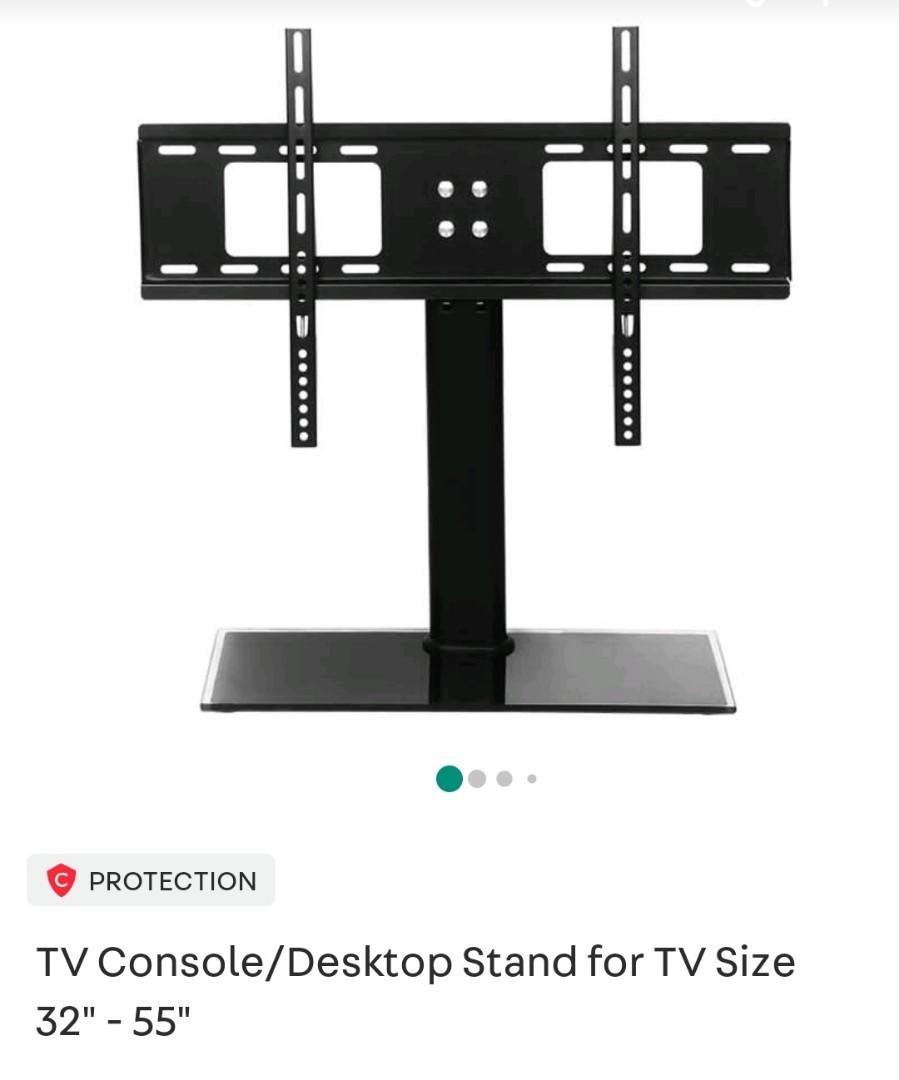
Task: Tap the image carousel page indicator dots
Action: pyautogui.click(x=486, y=778)
